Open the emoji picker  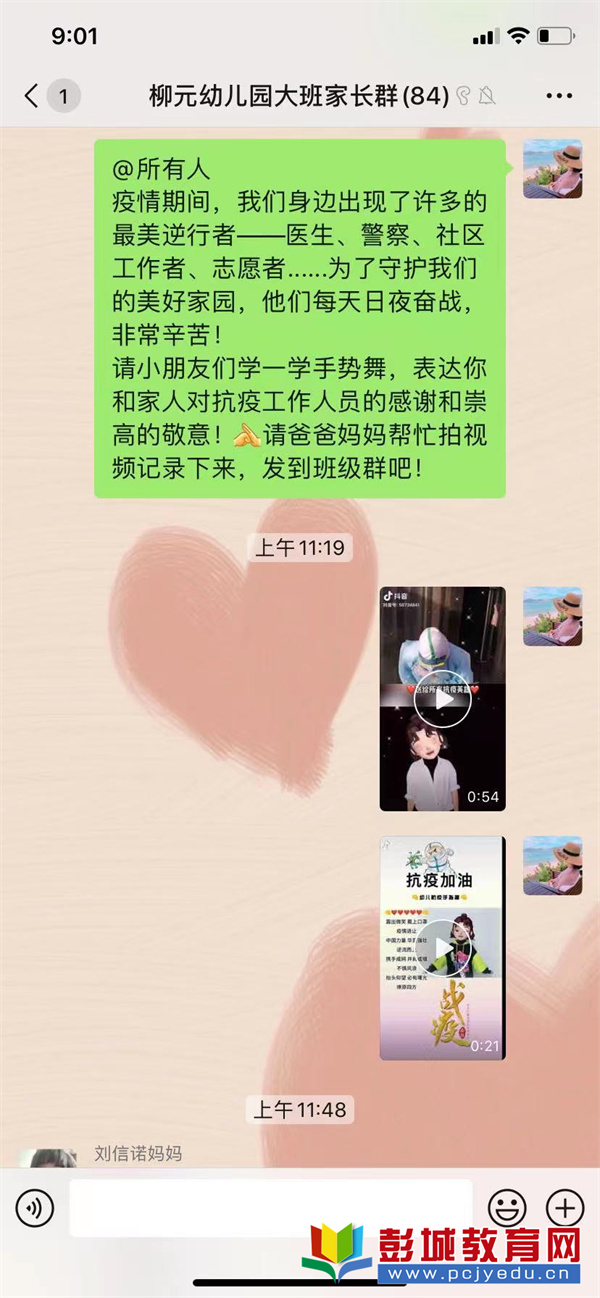click(507, 1208)
